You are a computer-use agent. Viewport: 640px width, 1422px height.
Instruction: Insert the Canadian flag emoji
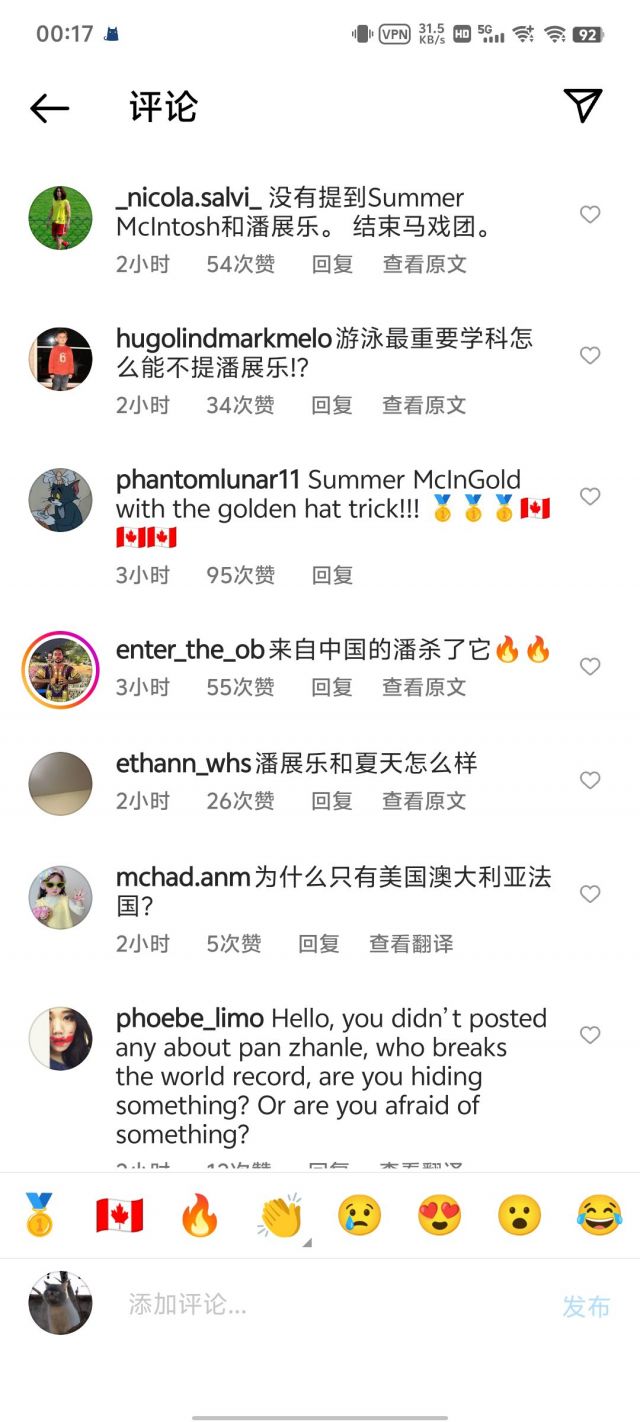pyautogui.click(x=119, y=1215)
